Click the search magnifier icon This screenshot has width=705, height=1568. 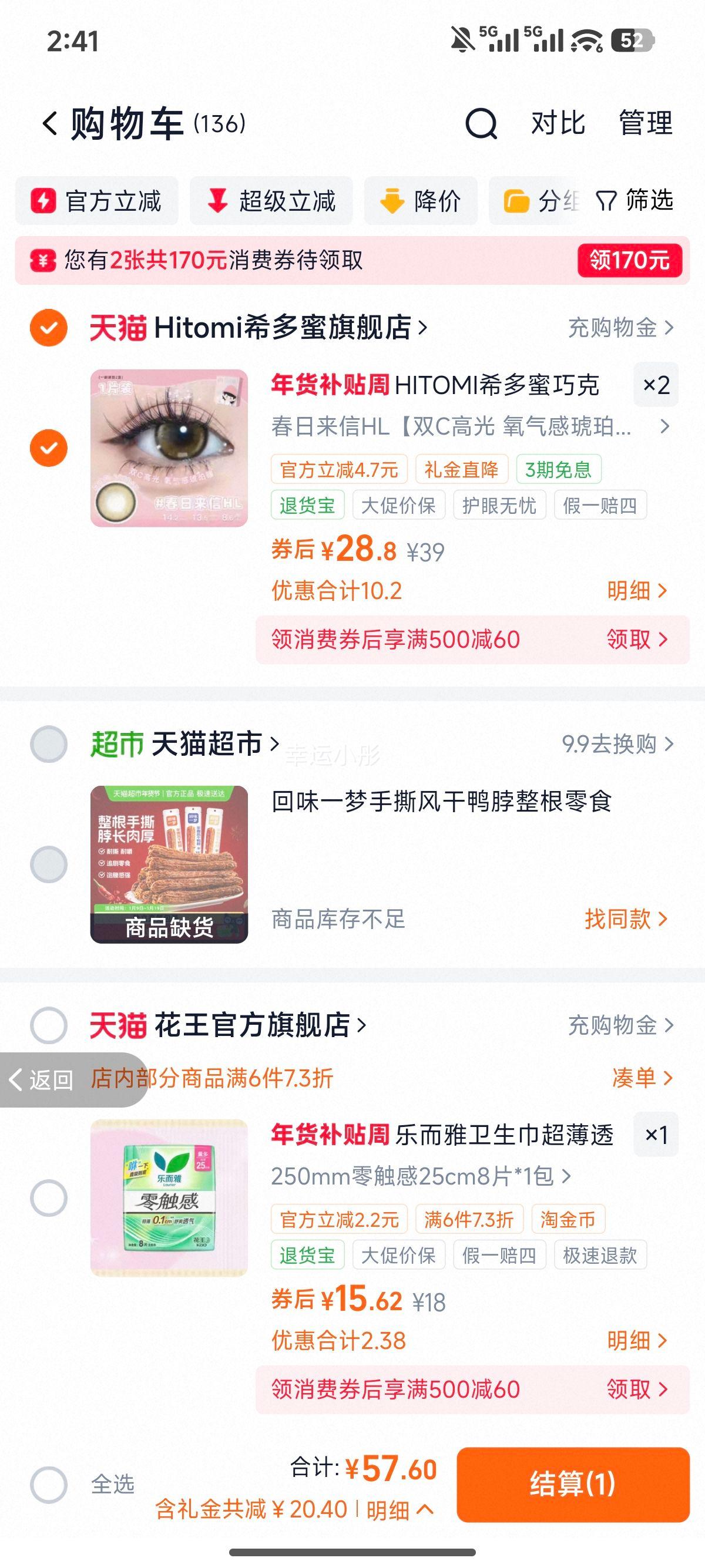[x=484, y=123]
